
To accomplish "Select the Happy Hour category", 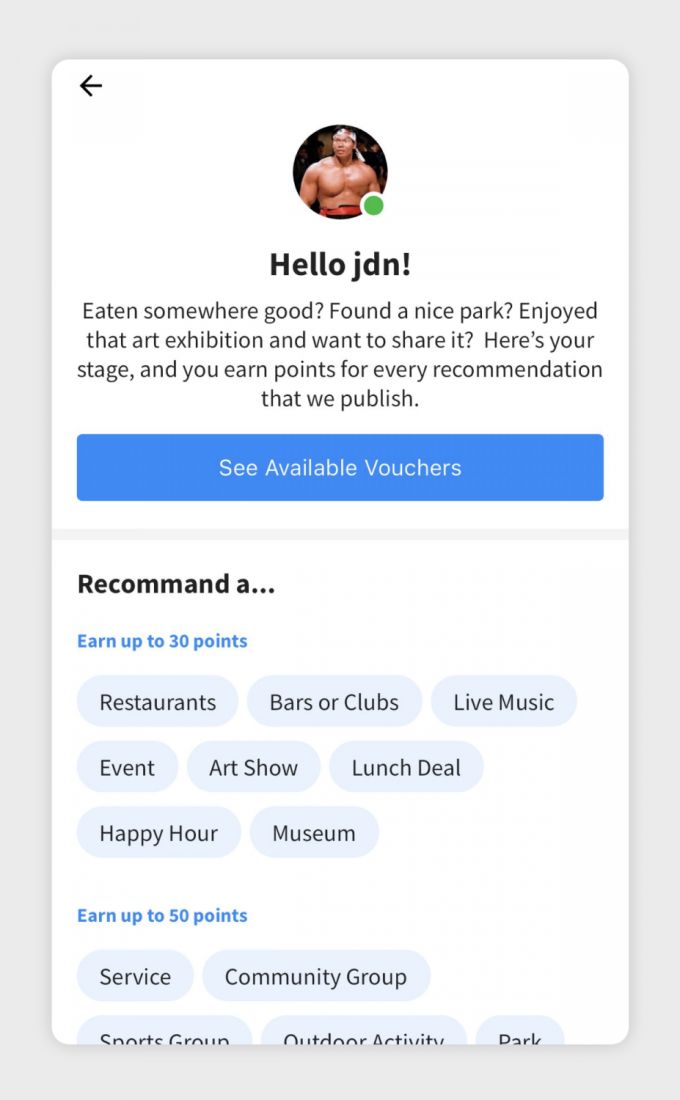I will pyautogui.click(x=158, y=833).
